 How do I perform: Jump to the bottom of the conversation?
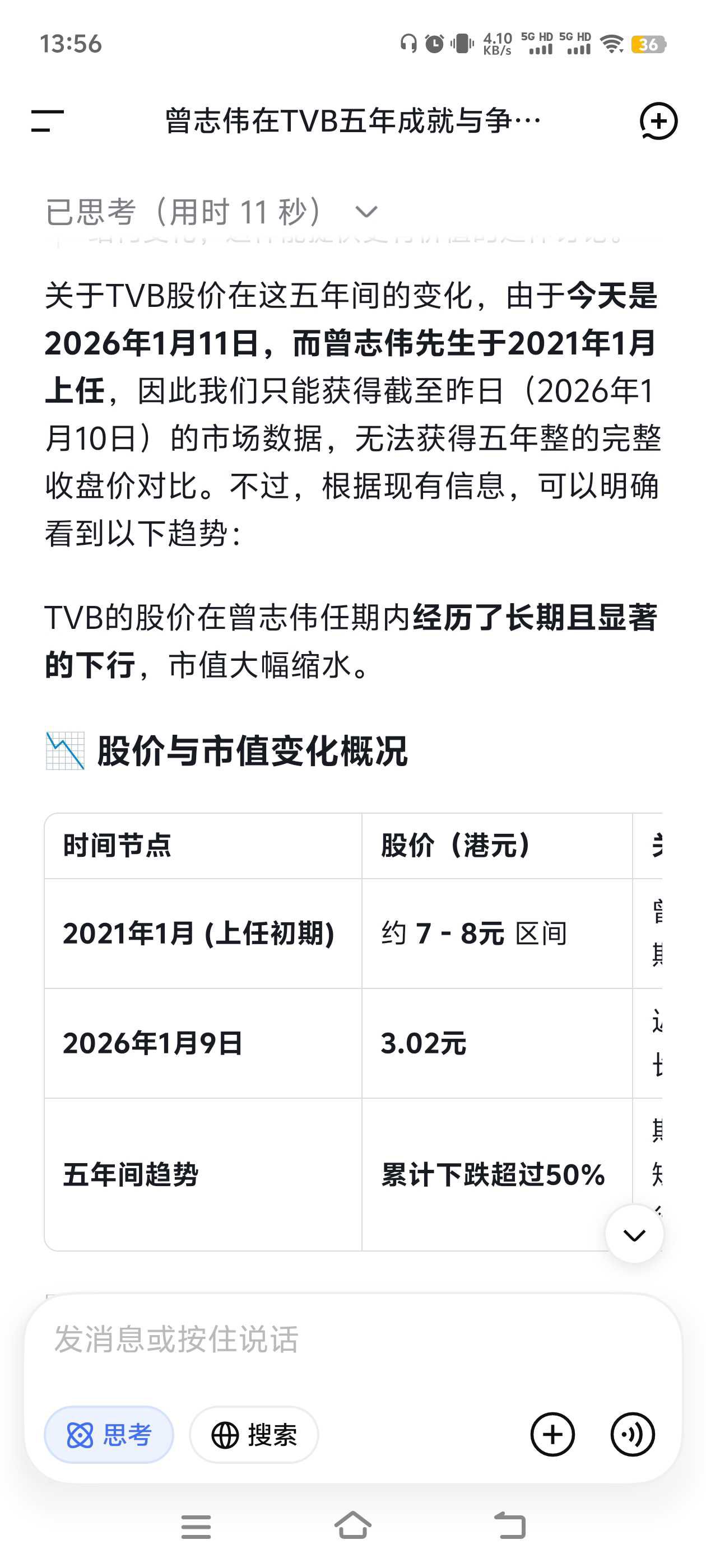pyautogui.click(x=634, y=1235)
